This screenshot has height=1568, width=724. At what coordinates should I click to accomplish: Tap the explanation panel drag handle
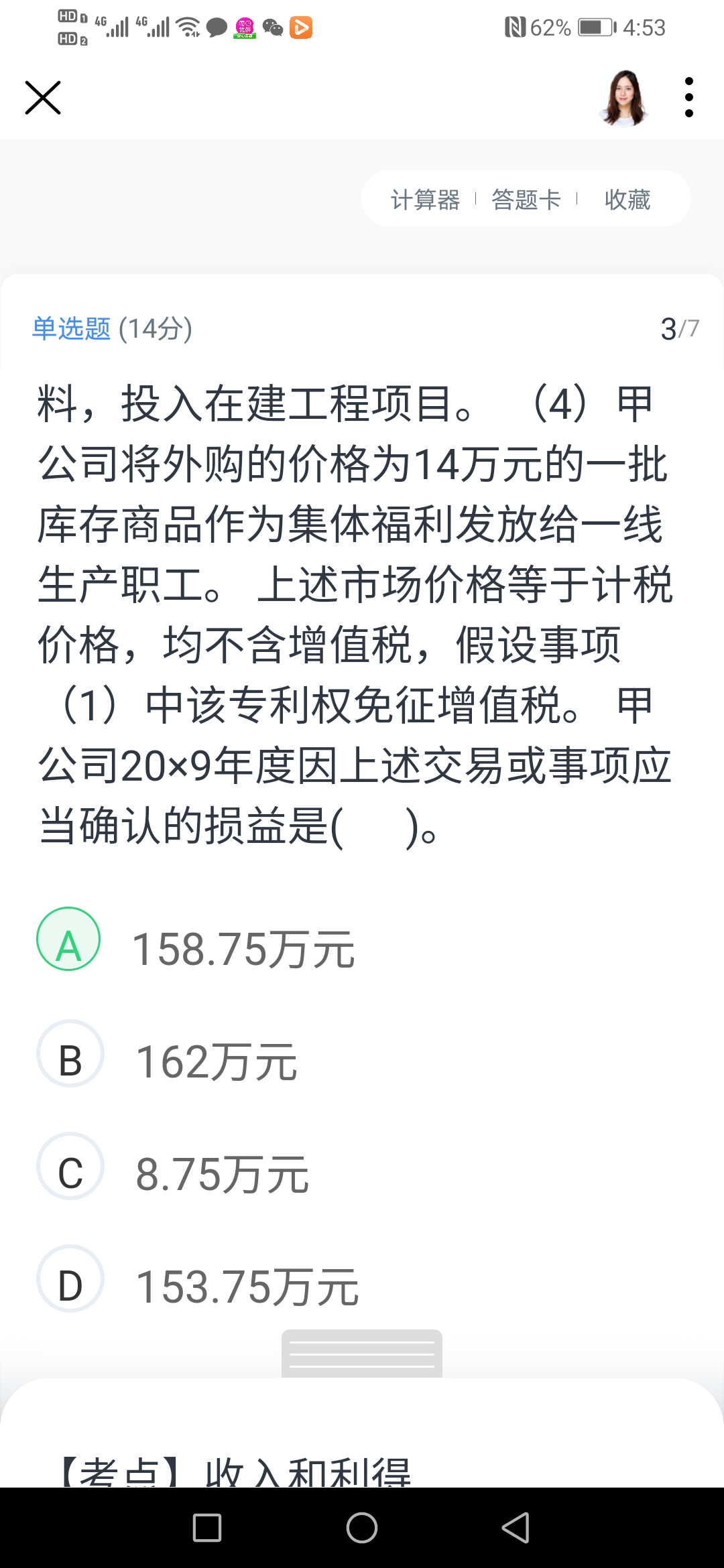click(x=362, y=1354)
